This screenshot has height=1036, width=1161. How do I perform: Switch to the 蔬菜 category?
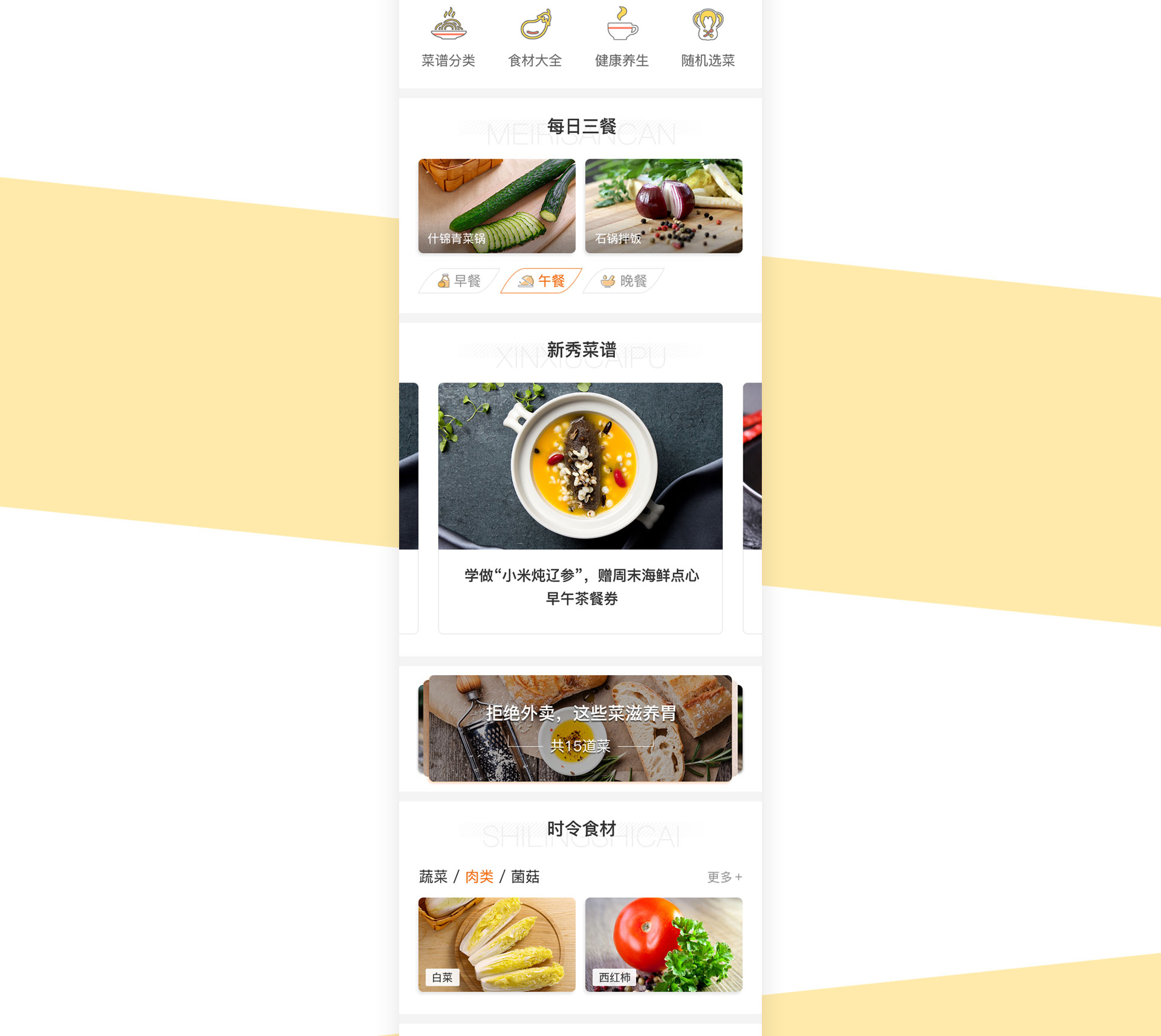coord(433,876)
